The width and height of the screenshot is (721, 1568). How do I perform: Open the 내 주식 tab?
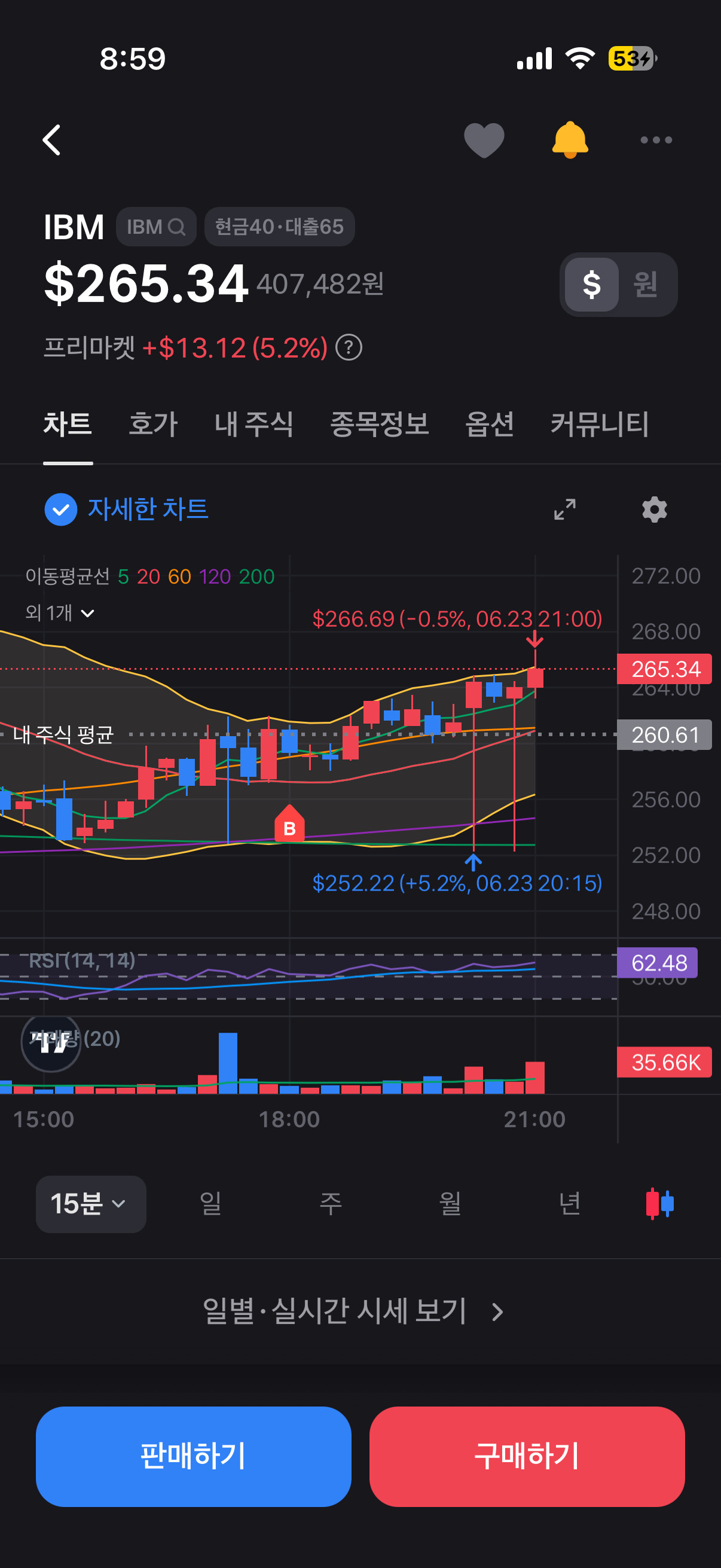[x=253, y=423]
